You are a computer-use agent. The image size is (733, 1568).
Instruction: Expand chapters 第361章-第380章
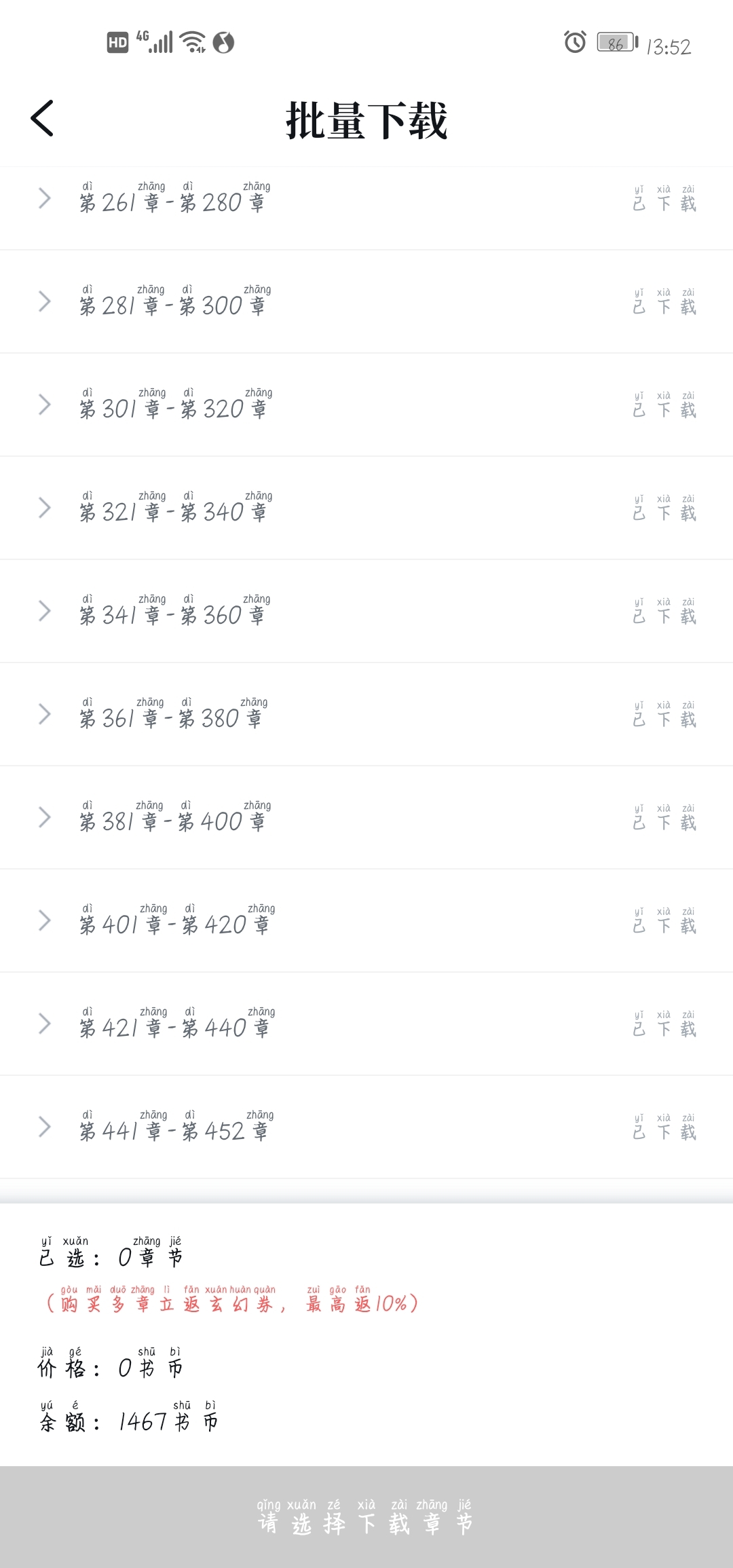(x=45, y=715)
